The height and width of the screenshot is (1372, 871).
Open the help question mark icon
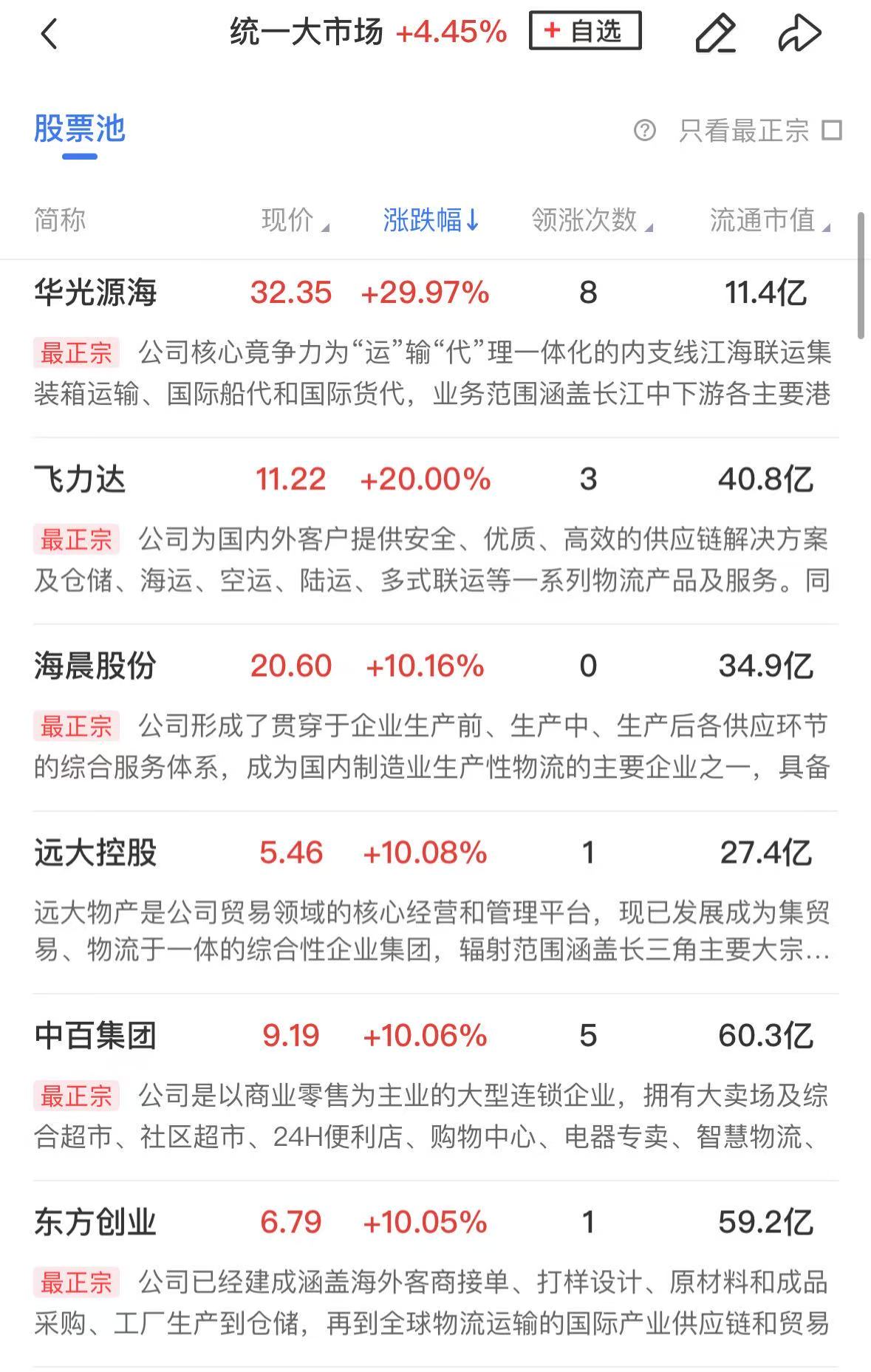(644, 131)
